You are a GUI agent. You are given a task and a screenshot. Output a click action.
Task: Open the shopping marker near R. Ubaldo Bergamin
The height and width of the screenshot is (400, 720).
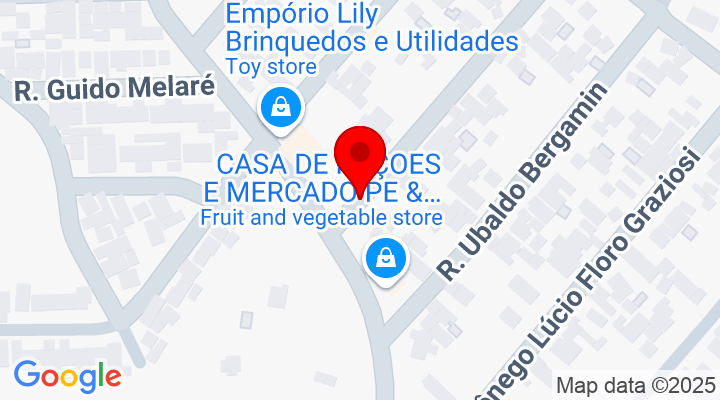click(x=386, y=260)
